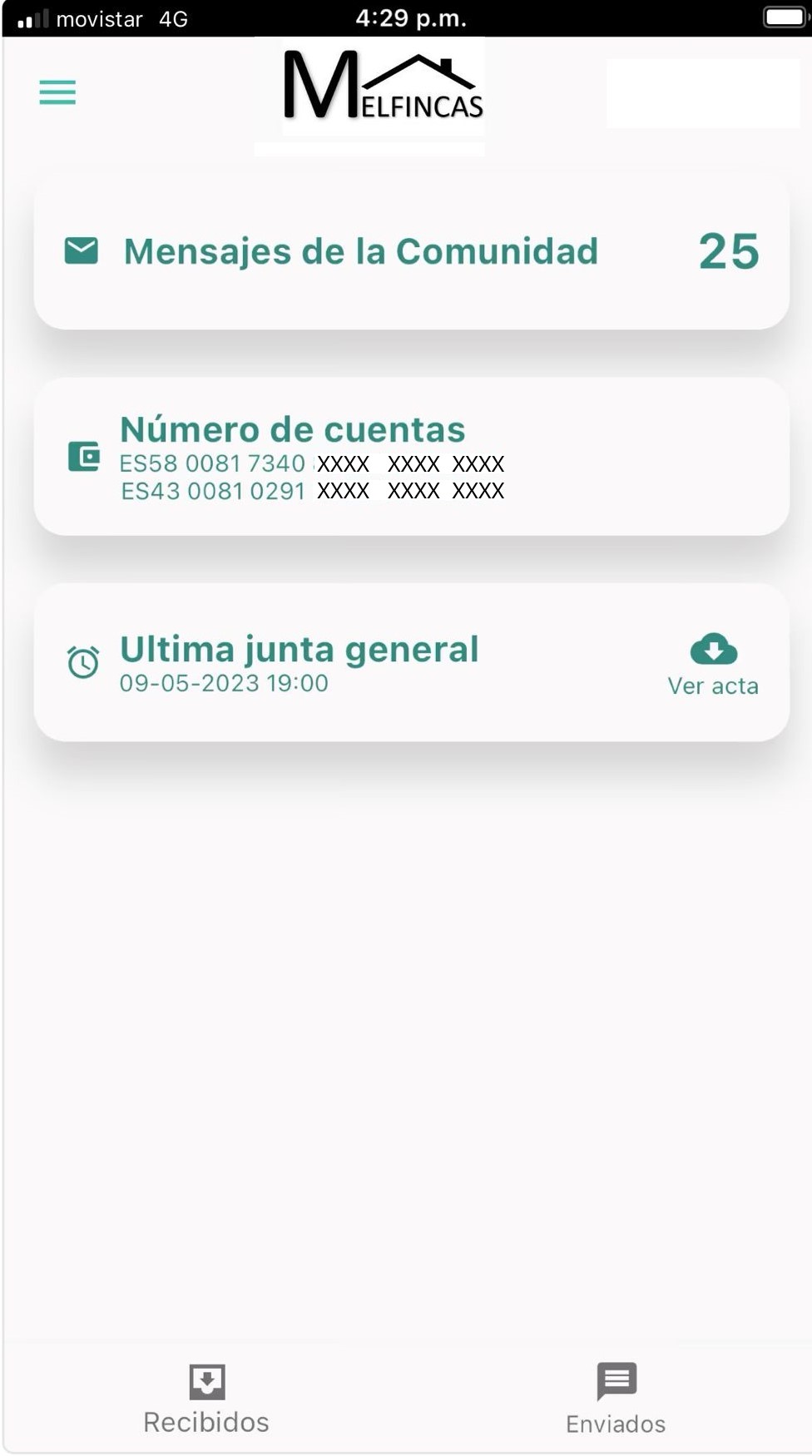Open Mensajes de la Comunidad card

click(x=411, y=251)
